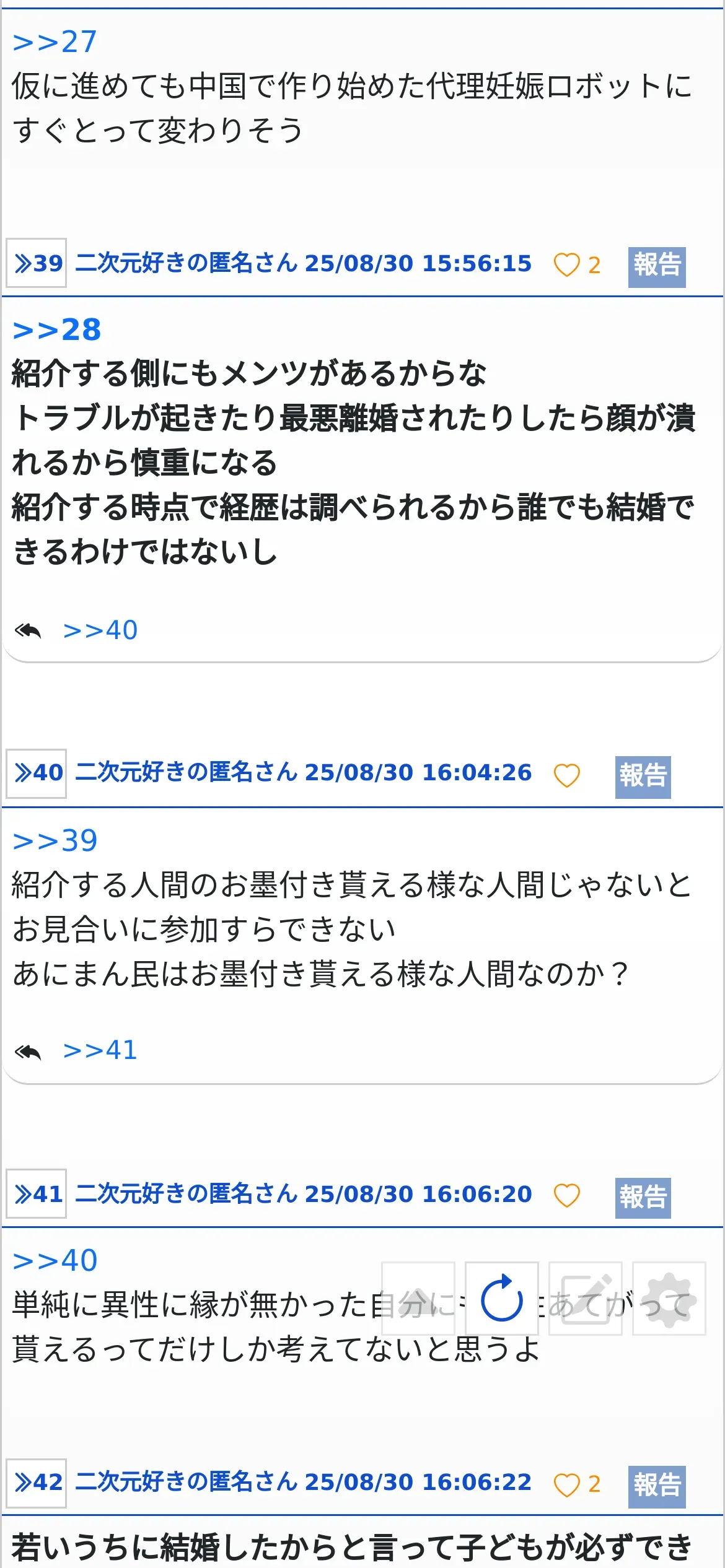Open the >>27 anchor link

click(x=55, y=42)
